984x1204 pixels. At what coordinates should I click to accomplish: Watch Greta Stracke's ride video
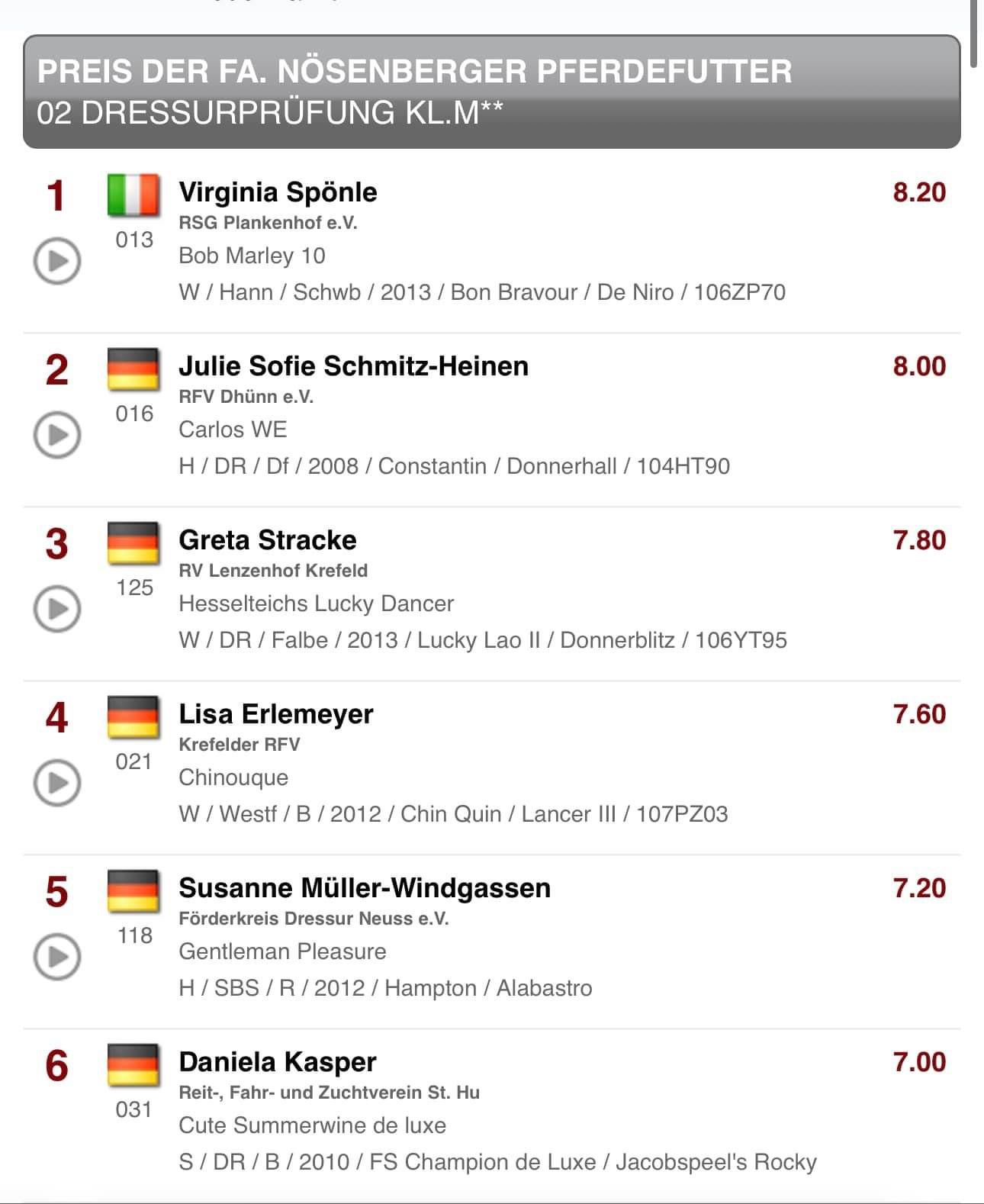coord(57,609)
